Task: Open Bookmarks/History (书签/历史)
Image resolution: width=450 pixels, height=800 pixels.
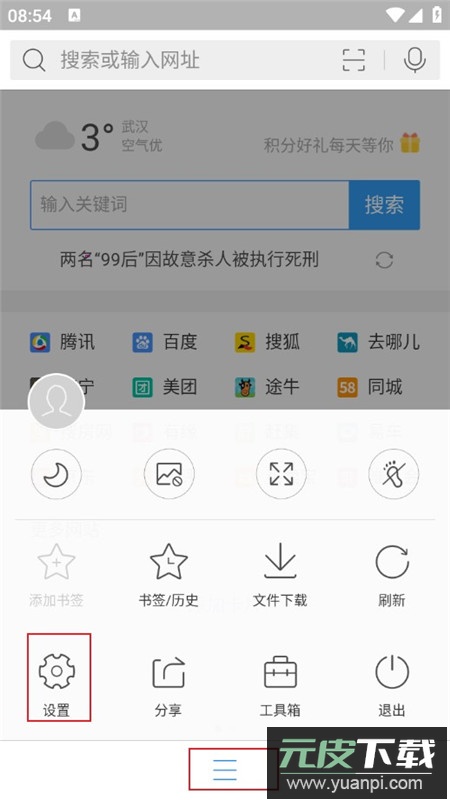Action: [x=168, y=574]
